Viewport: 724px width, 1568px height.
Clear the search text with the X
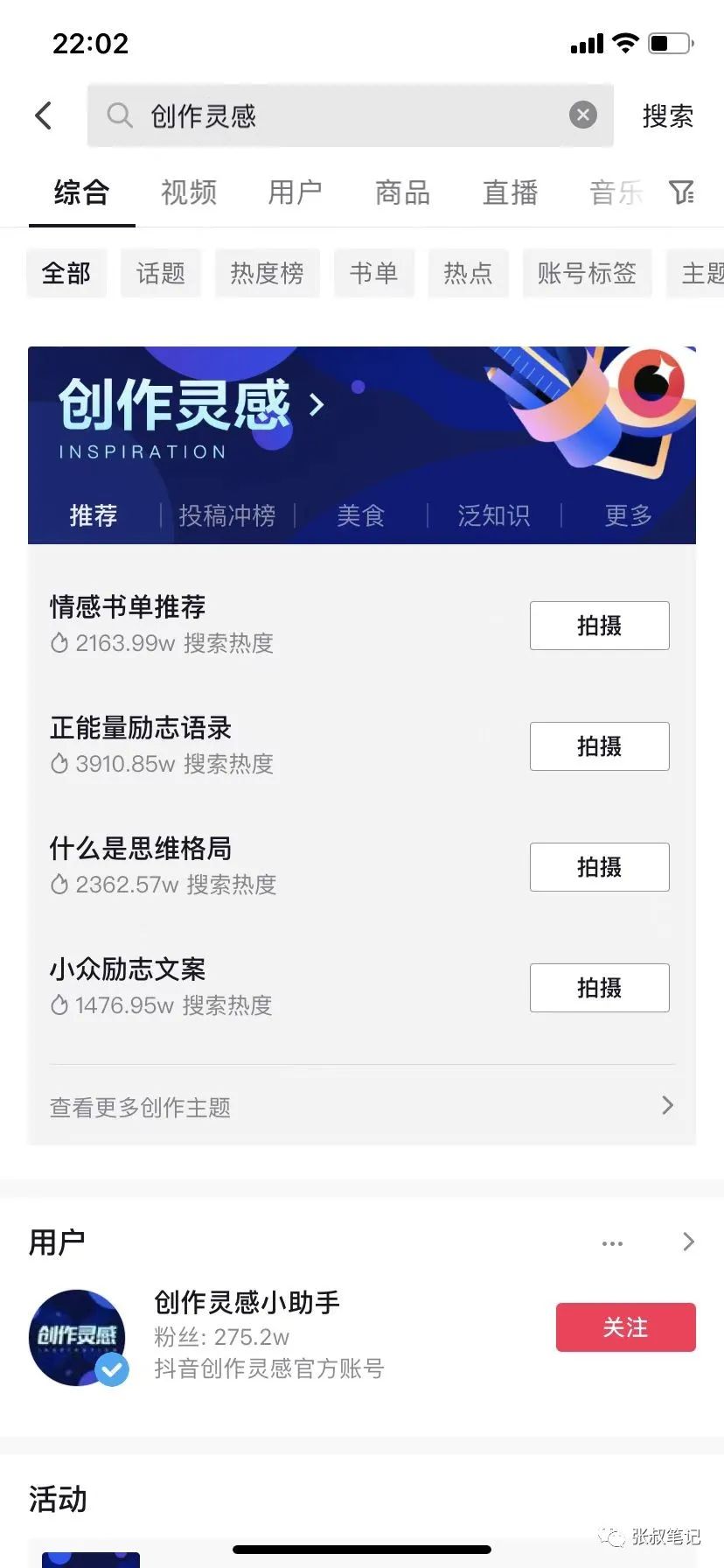pos(583,115)
